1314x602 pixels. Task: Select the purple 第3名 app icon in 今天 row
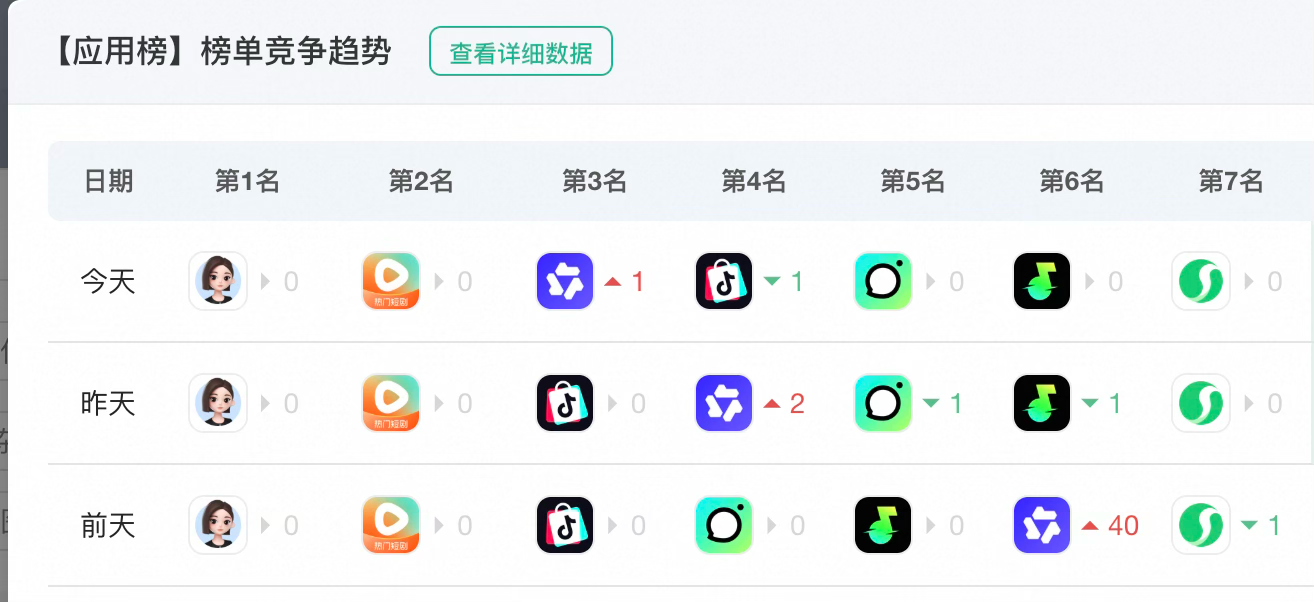[x=565, y=281]
